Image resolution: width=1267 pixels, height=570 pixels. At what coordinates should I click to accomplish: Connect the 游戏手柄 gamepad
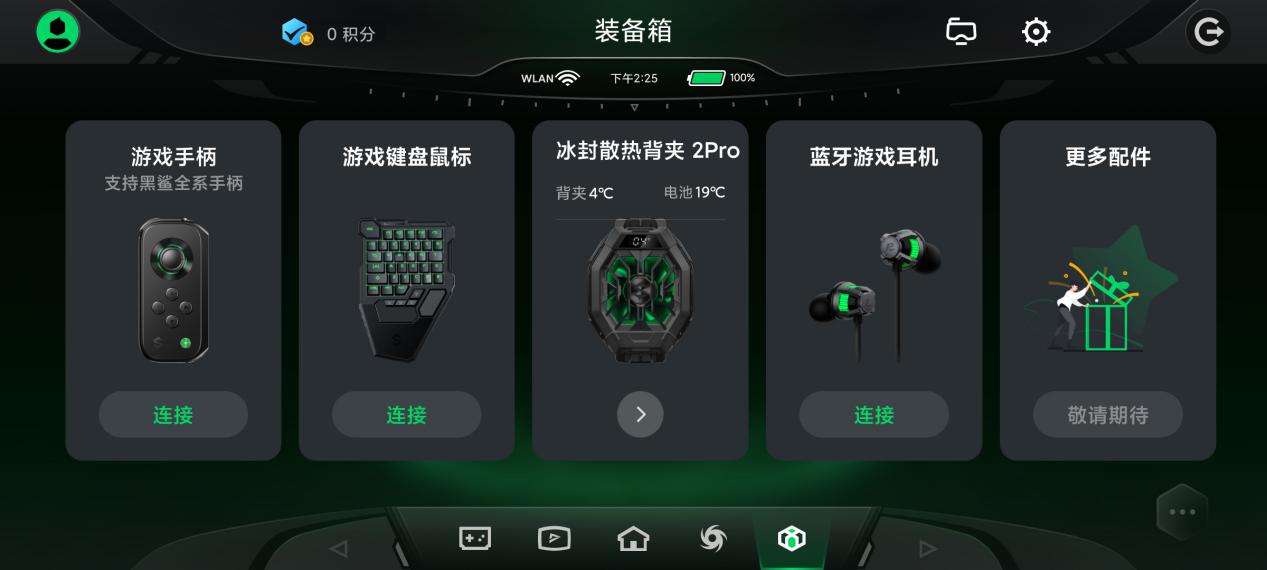pyautogui.click(x=173, y=414)
